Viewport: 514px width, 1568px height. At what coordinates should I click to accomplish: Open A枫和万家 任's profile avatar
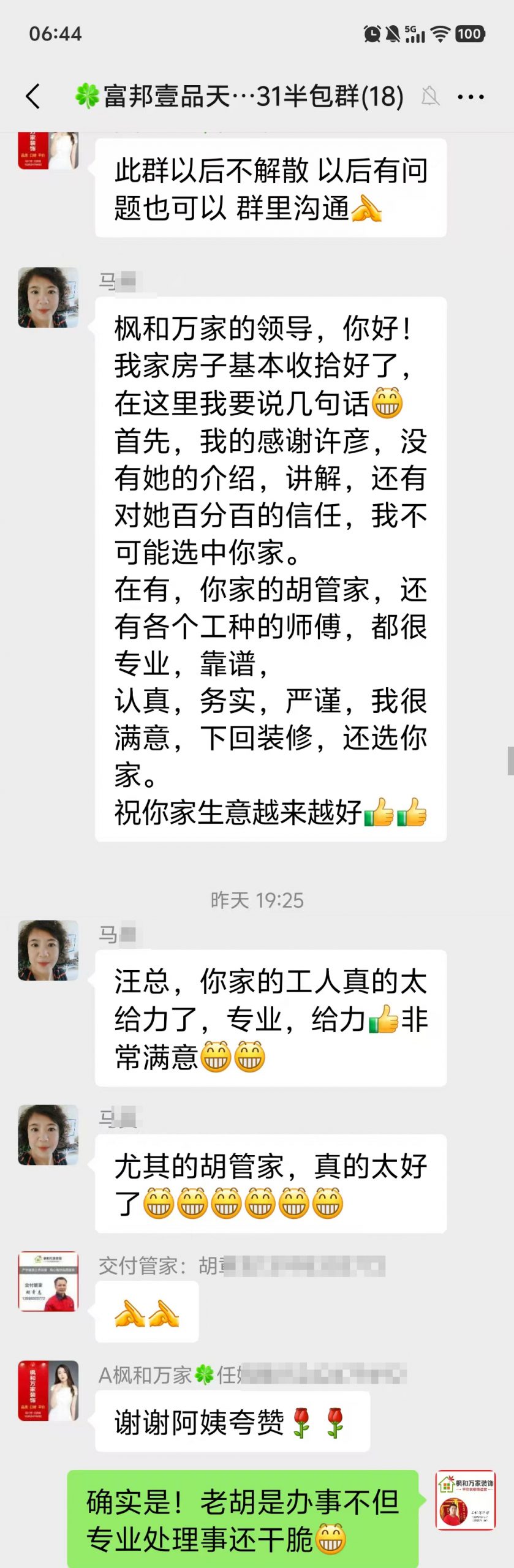click(48, 1391)
